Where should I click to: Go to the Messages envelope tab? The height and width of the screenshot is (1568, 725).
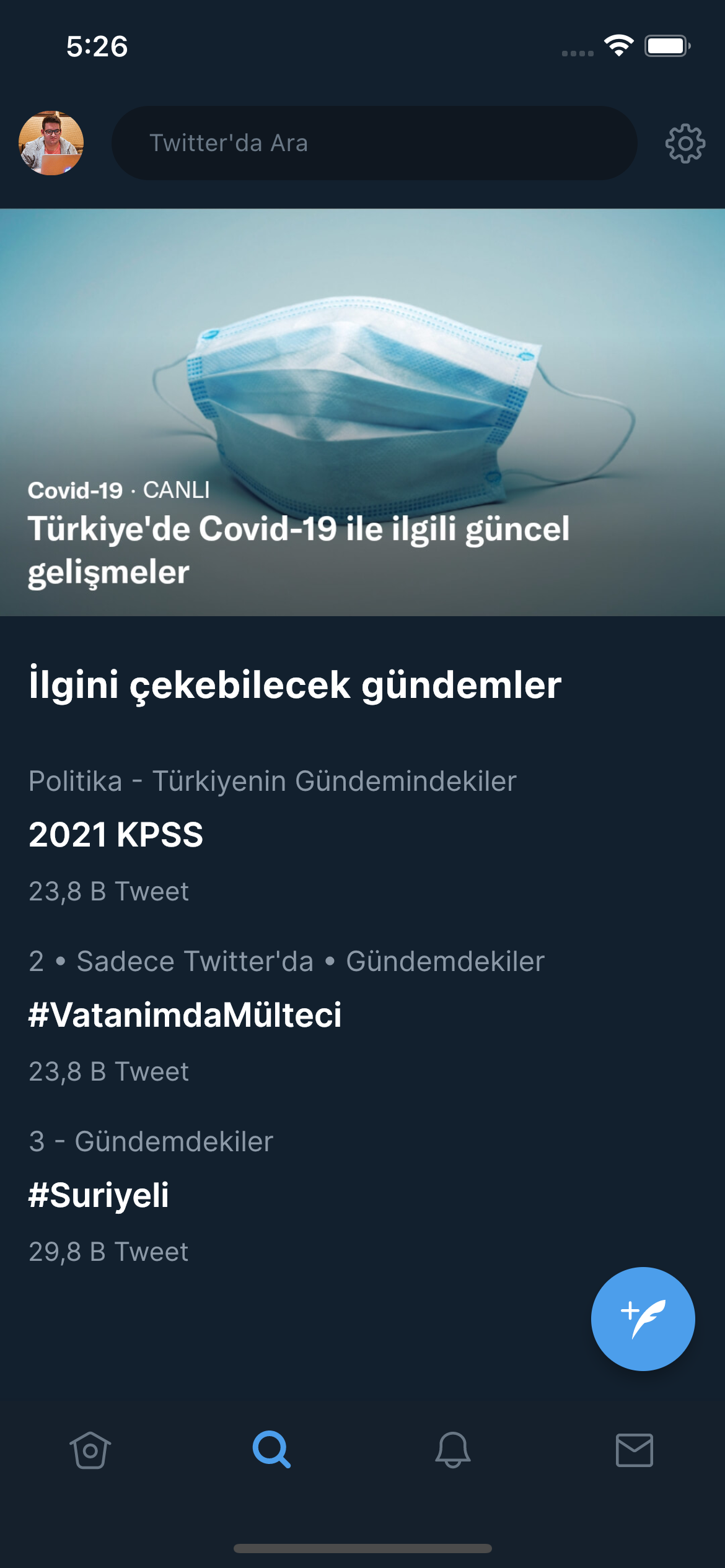[x=635, y=1450]
